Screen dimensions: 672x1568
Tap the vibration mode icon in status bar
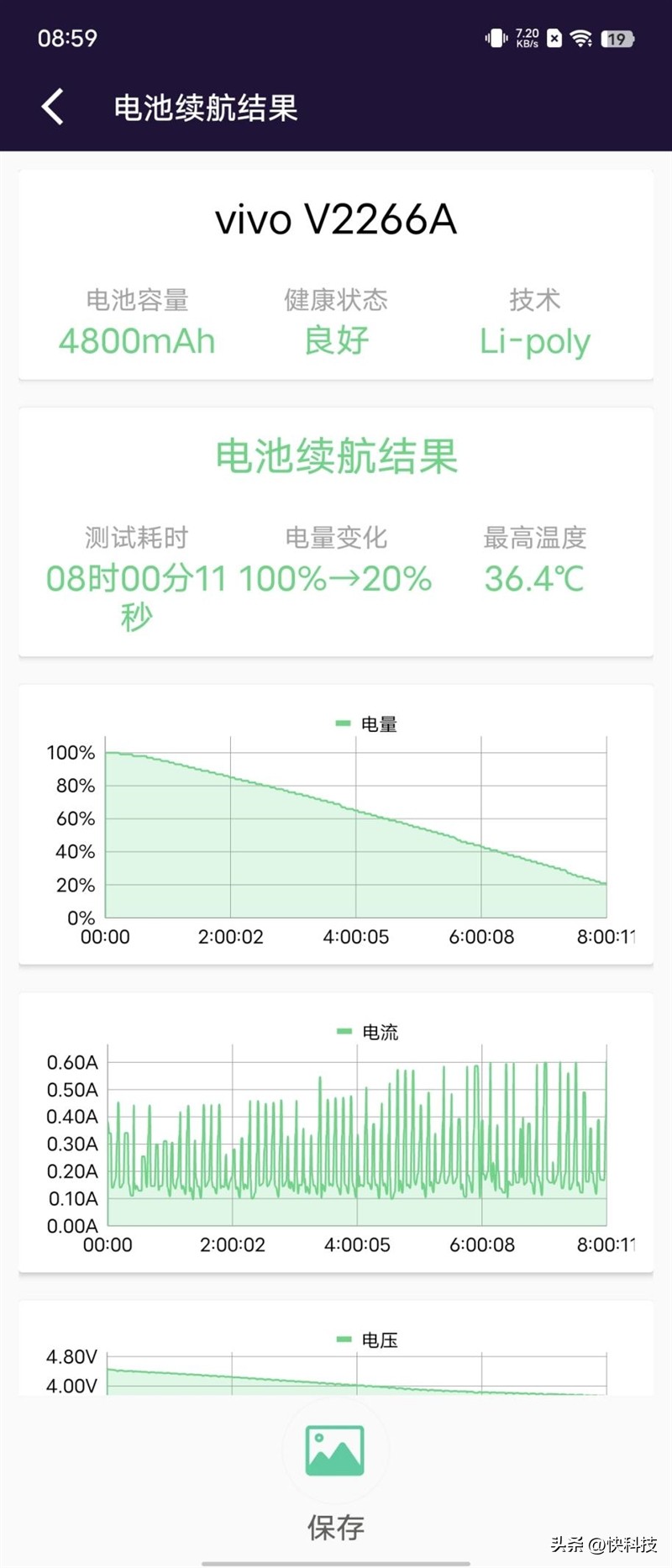pyautogui.click(x=495, y=38)
